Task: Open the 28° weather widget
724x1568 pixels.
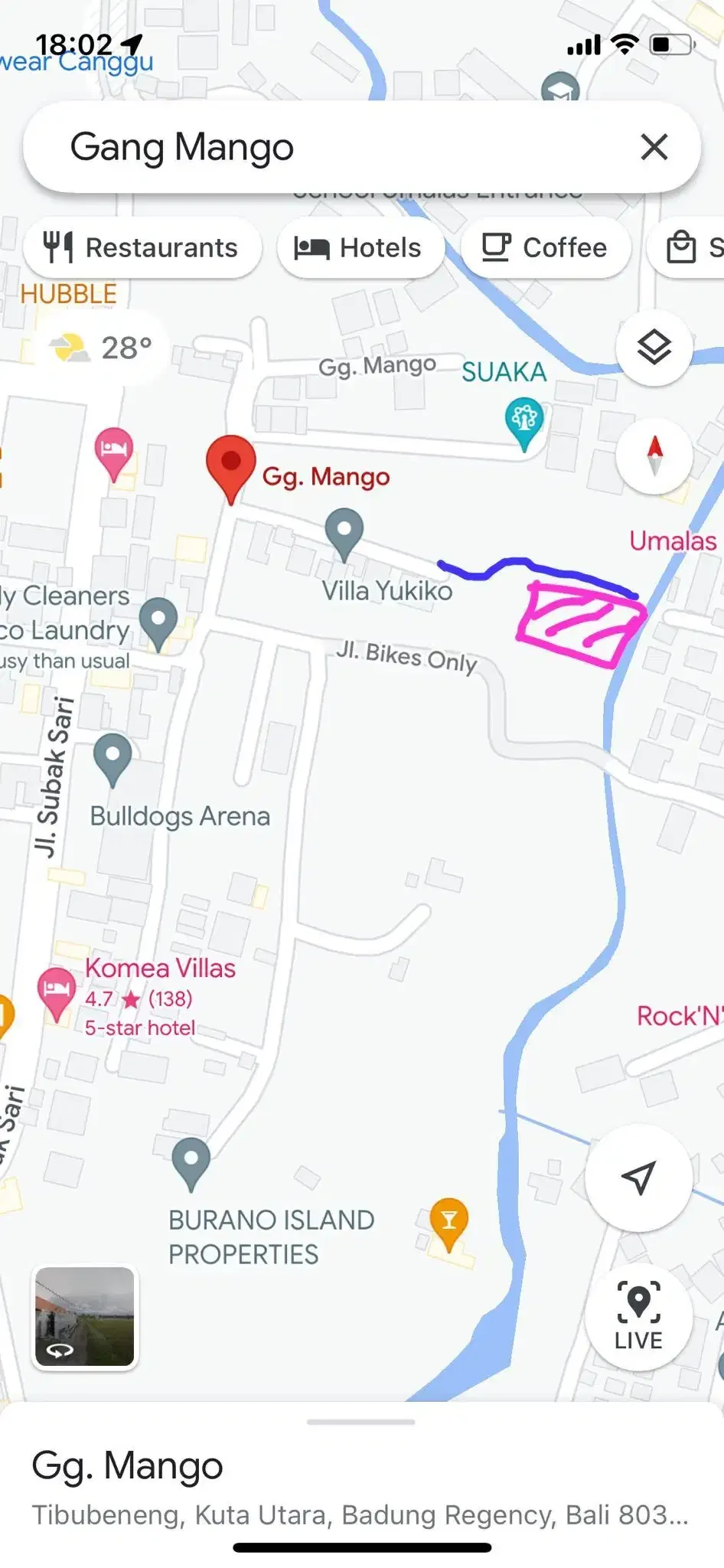Action: click(x=101, y=348)
